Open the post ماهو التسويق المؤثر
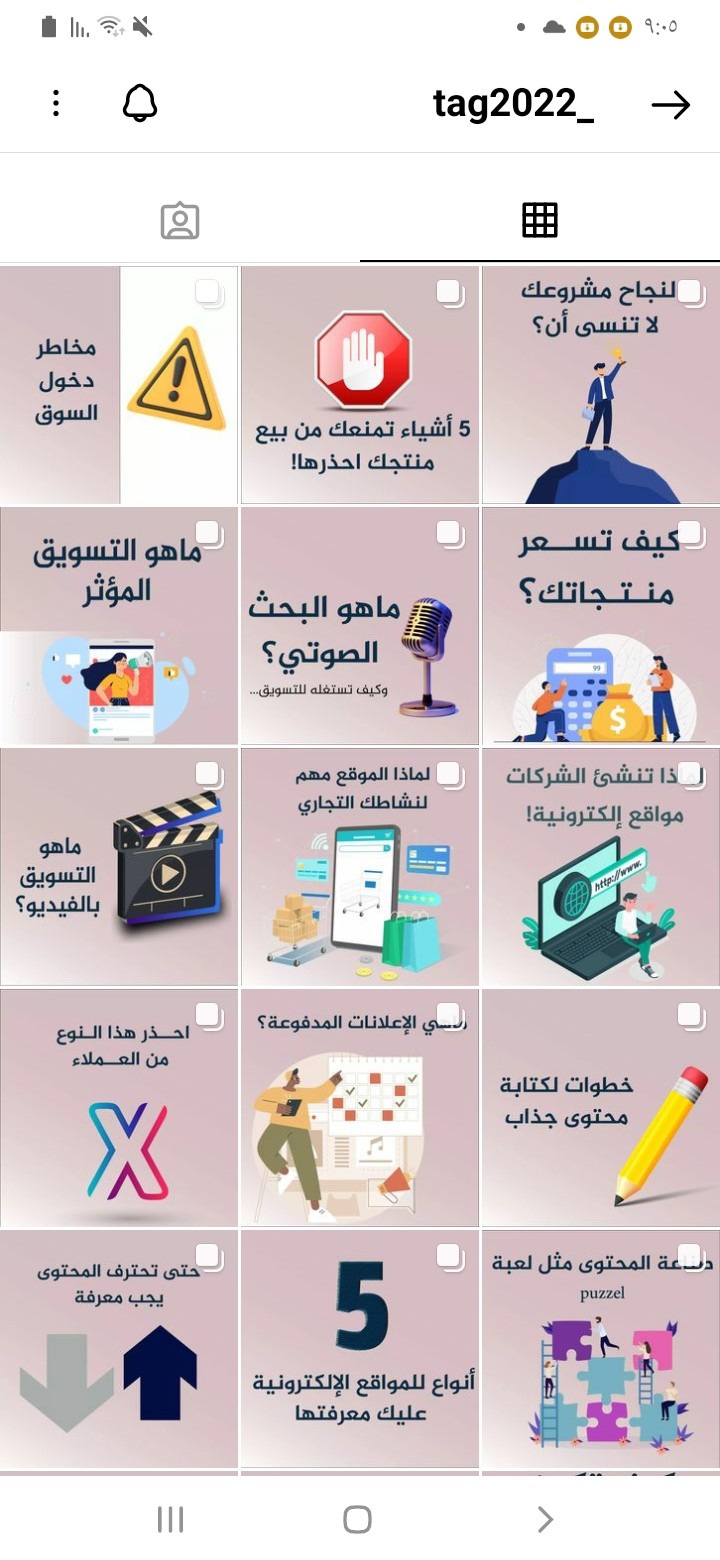Screen dimensions: 720x1560 (x=119, y=626)
